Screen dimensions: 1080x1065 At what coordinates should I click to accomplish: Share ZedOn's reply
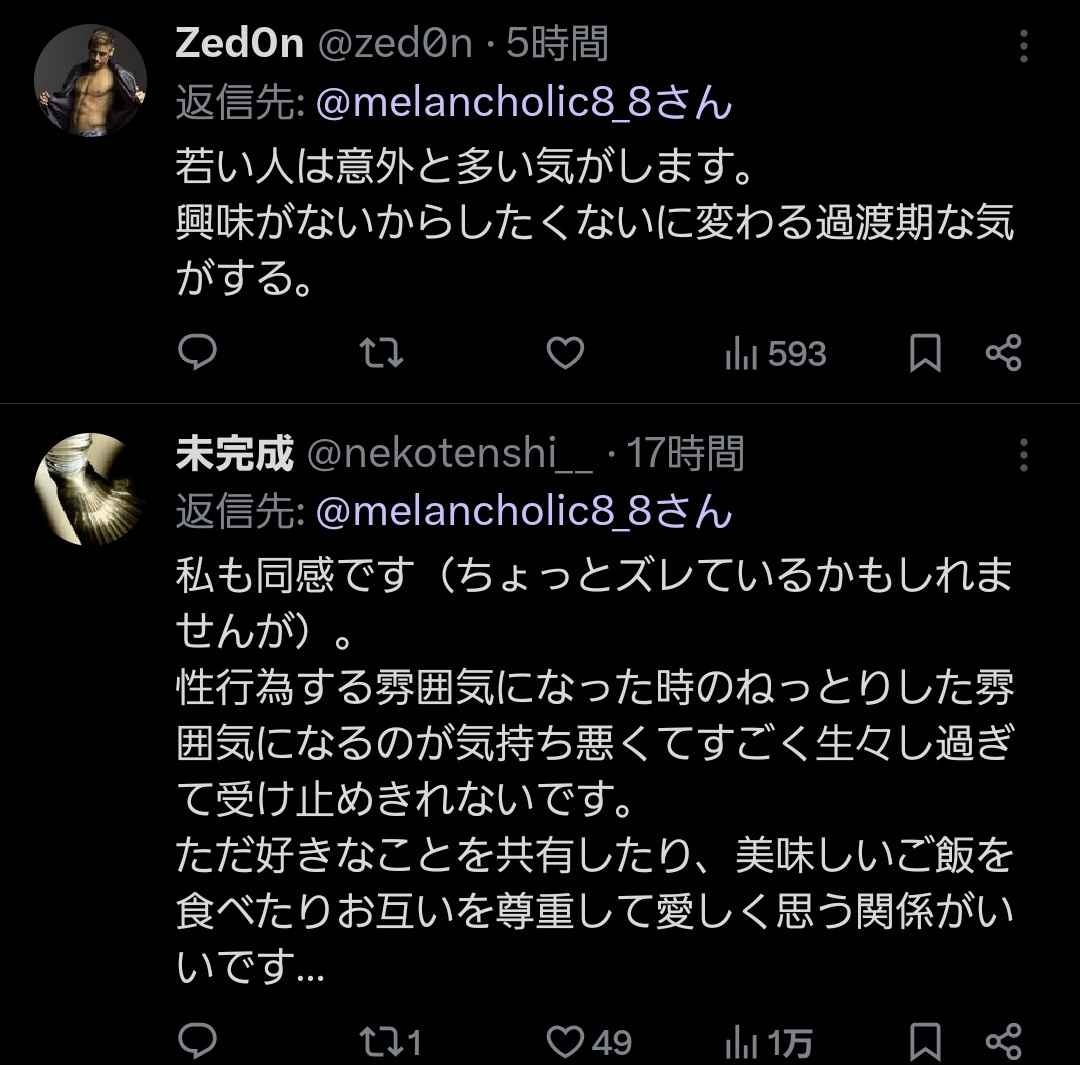pyautogui.click(x=1003, y=353)
